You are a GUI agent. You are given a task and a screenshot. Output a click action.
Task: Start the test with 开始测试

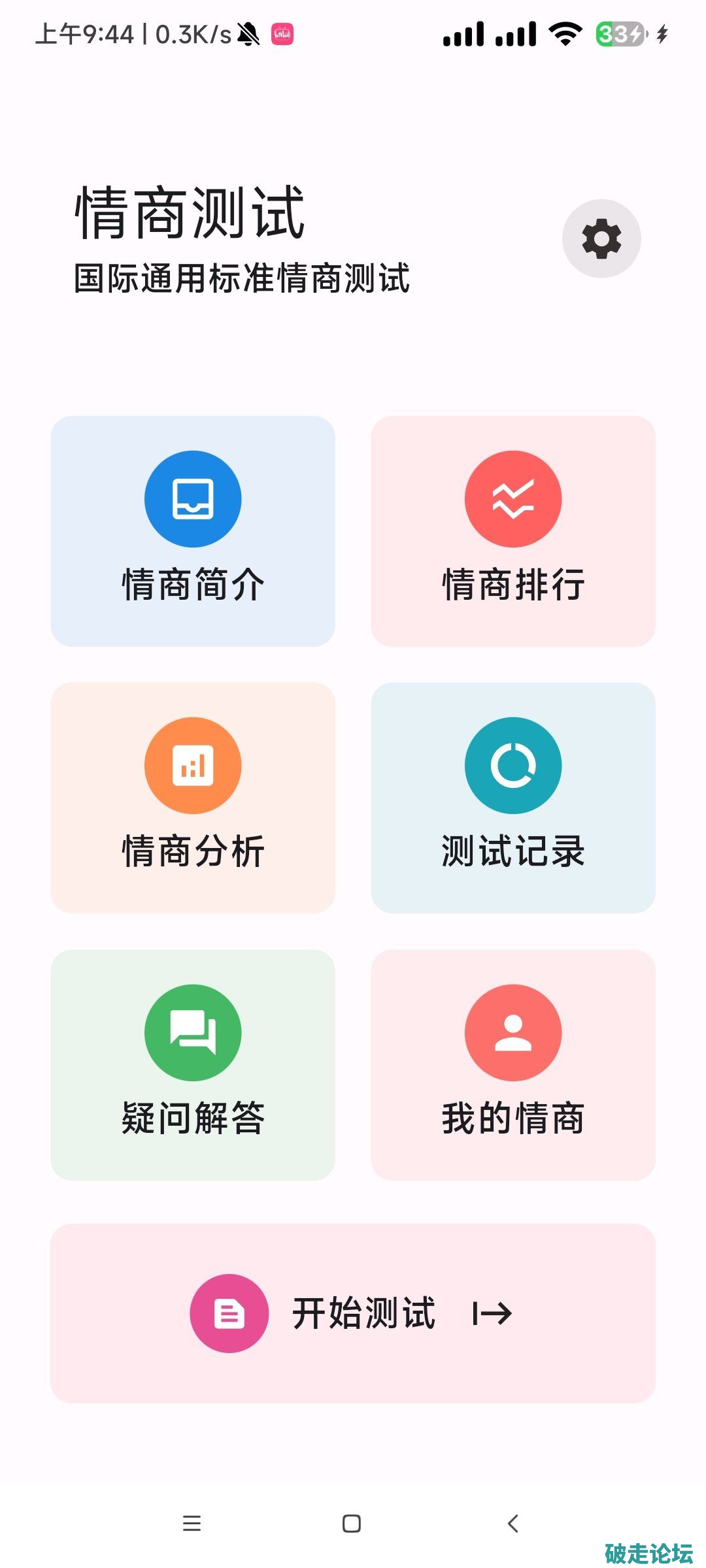tap(353, 1313)
